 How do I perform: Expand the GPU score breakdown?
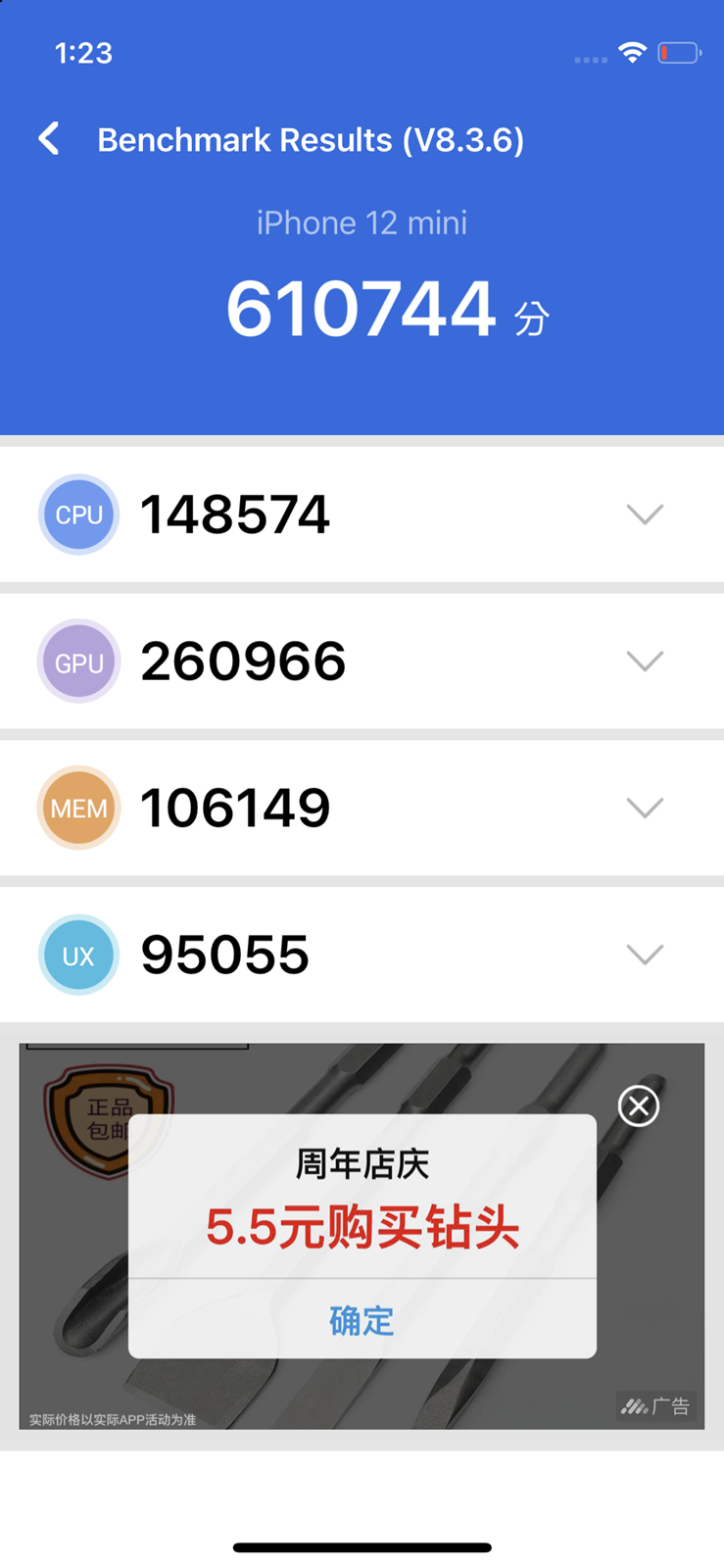pyautogui.click(x=645, y=661)
